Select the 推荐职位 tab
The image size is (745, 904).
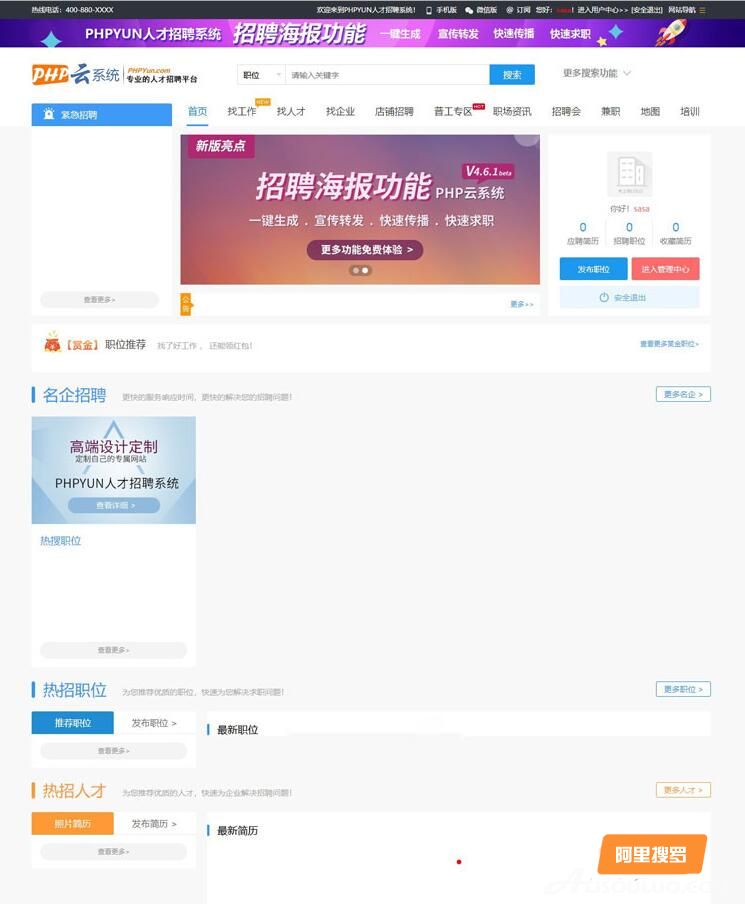point(72,722)
